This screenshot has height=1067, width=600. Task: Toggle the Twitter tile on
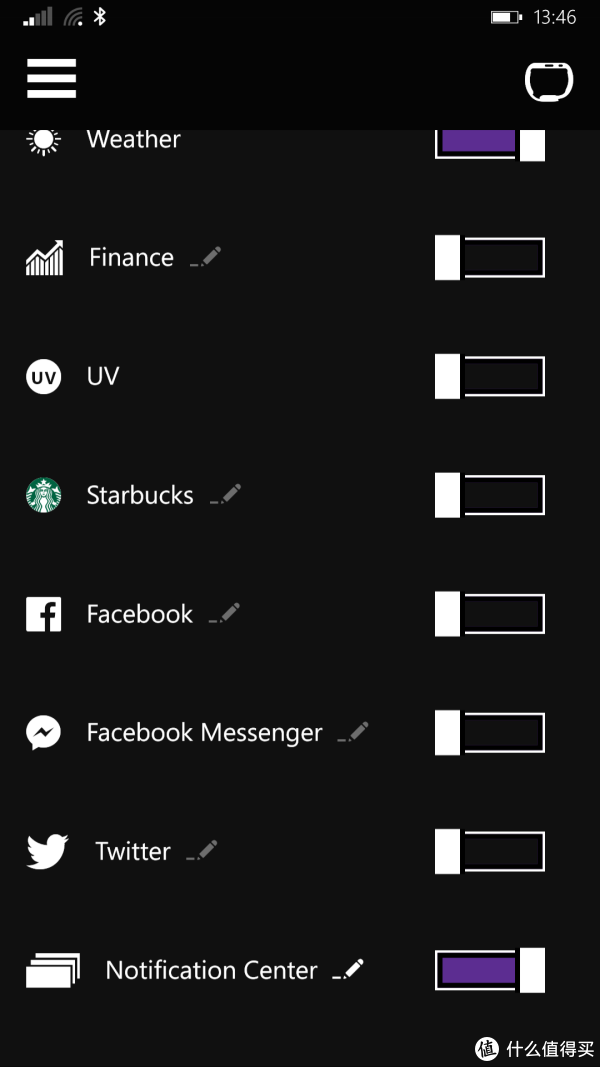pos(490,851)
